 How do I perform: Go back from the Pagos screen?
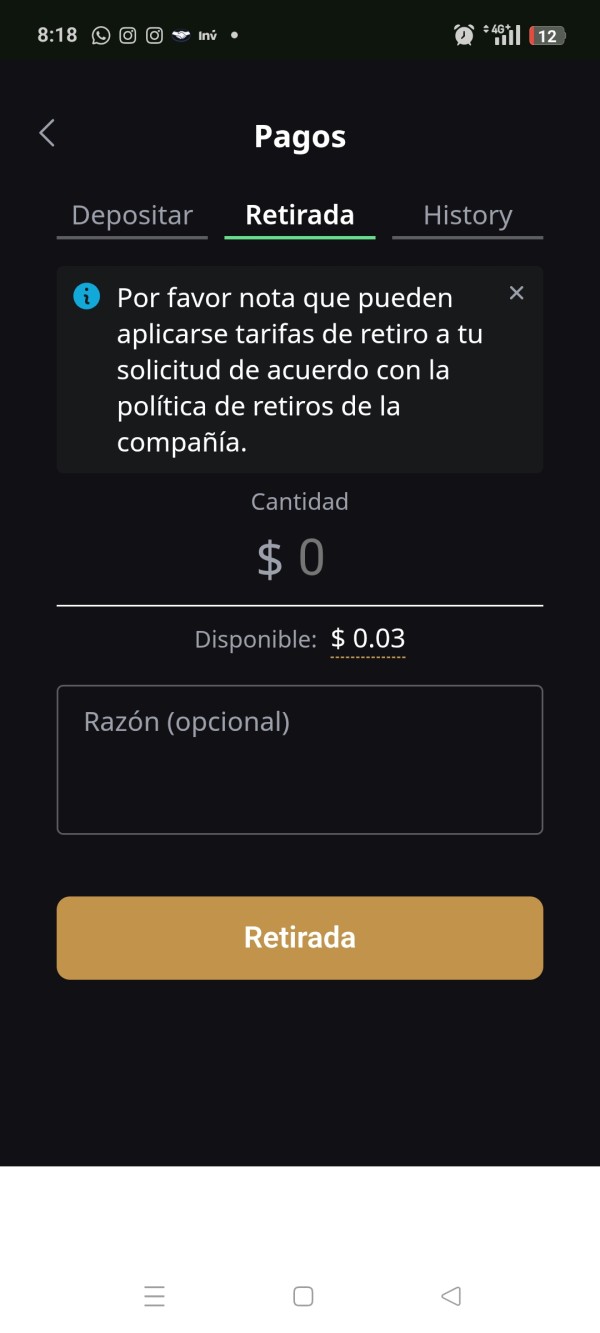(47, 133)
